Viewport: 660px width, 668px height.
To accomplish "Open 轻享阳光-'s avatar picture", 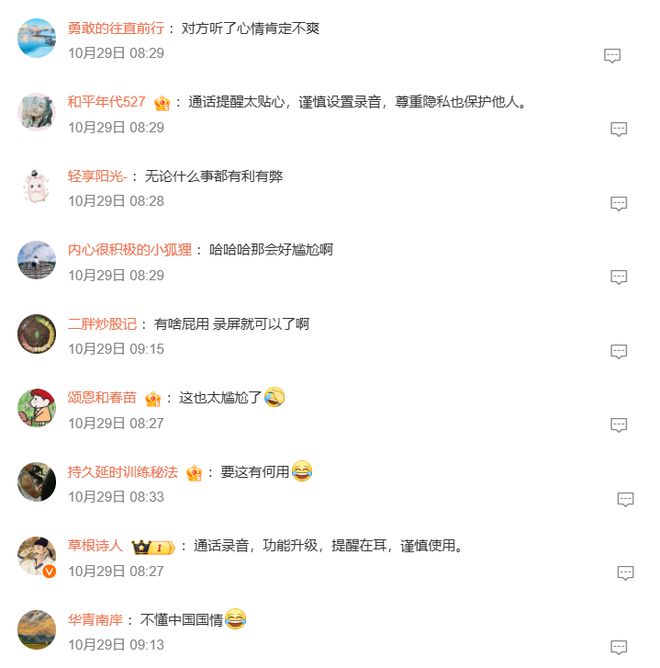I will point(37,186).
